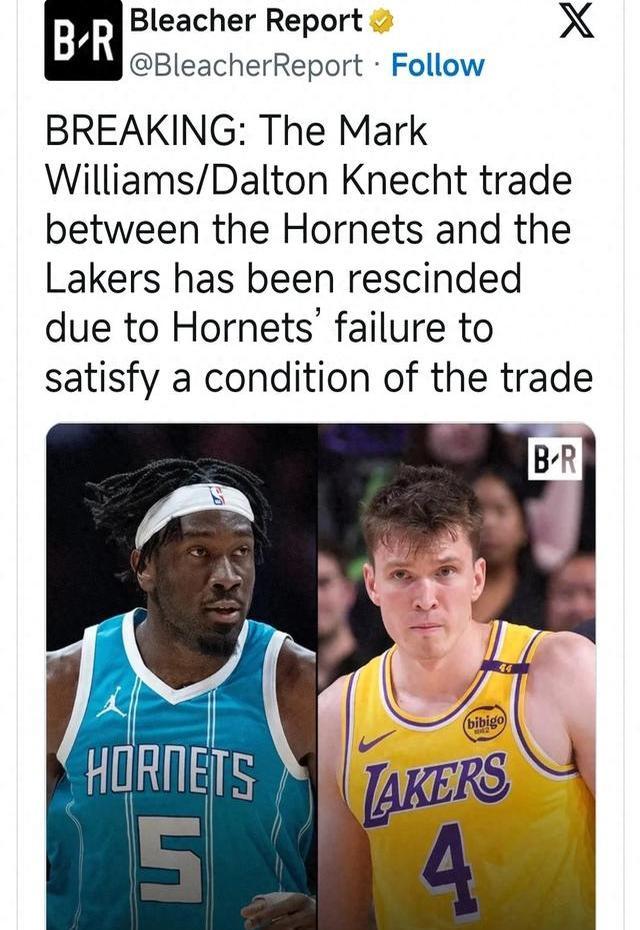Open the Hornets and Lakers players photo
This screenshot has width=640, height=930.
tap(320, 675)
